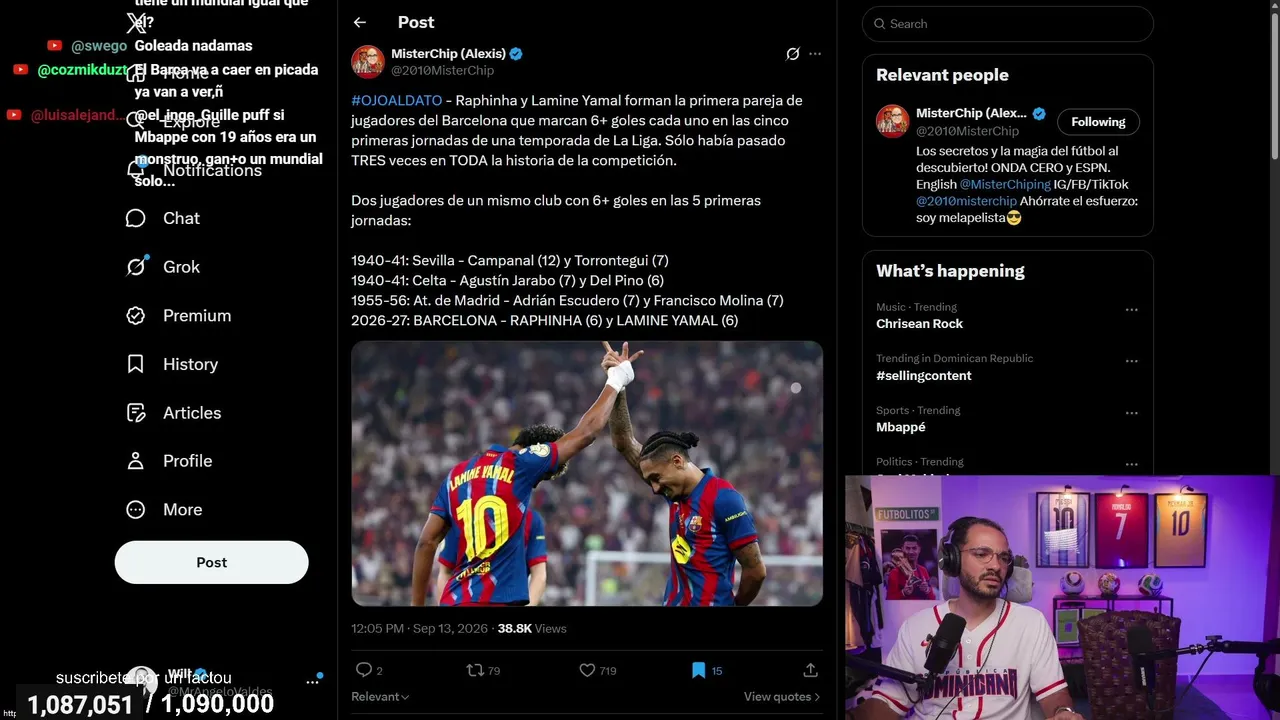Open the post's three-dot overflow menu
The height and width of the screenshot is (720, 1280).
click(x=815, y=54)
